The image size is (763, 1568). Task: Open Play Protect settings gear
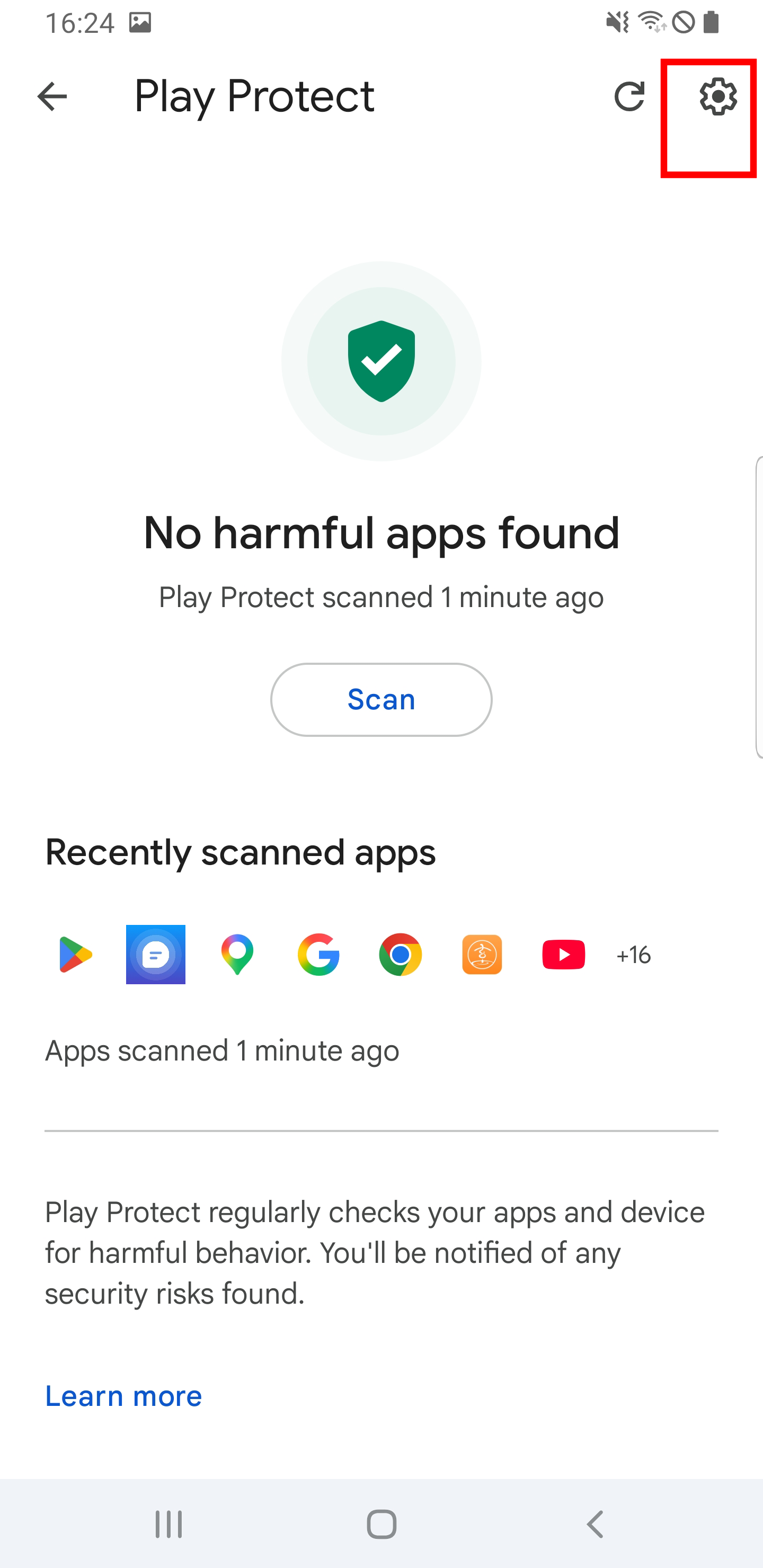click(718, 96)
